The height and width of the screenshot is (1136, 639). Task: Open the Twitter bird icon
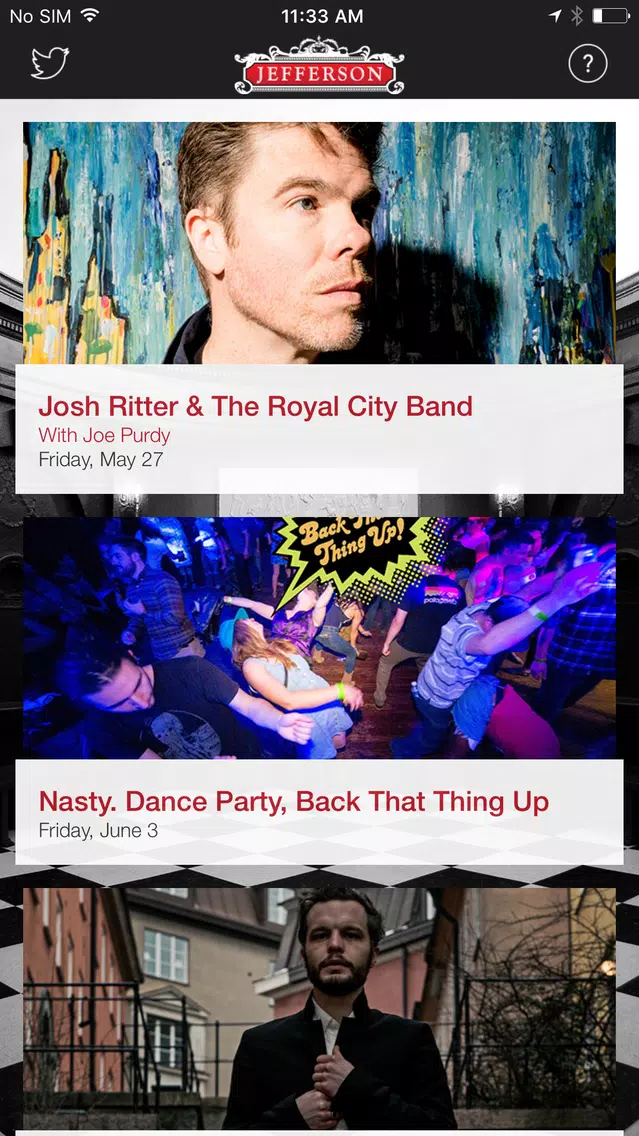click(50, 64)
